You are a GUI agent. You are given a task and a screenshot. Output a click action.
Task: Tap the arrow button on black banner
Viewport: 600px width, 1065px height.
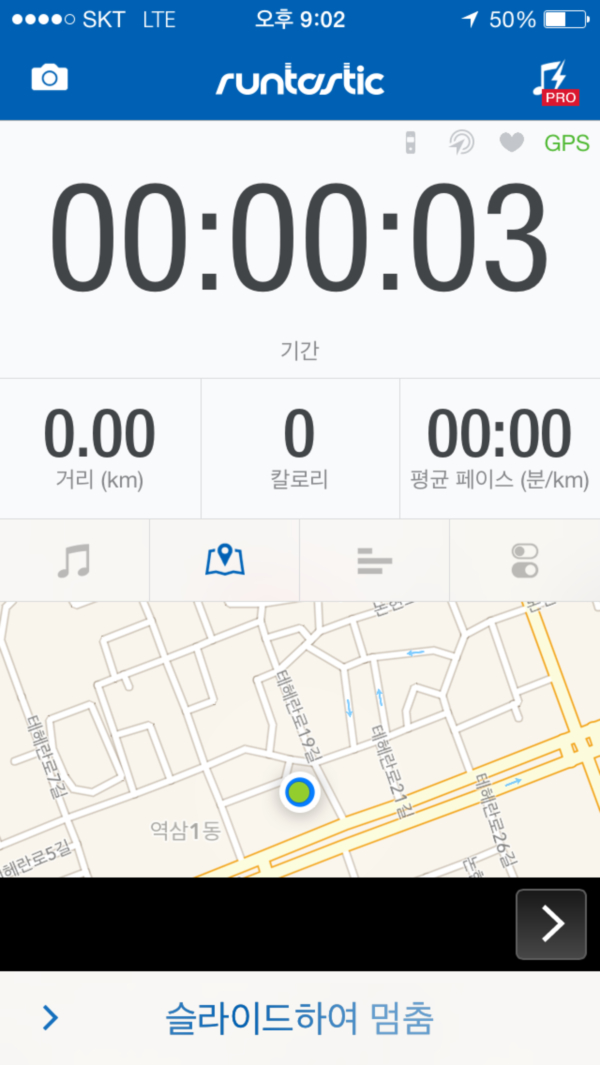click(x=551, y=924)
